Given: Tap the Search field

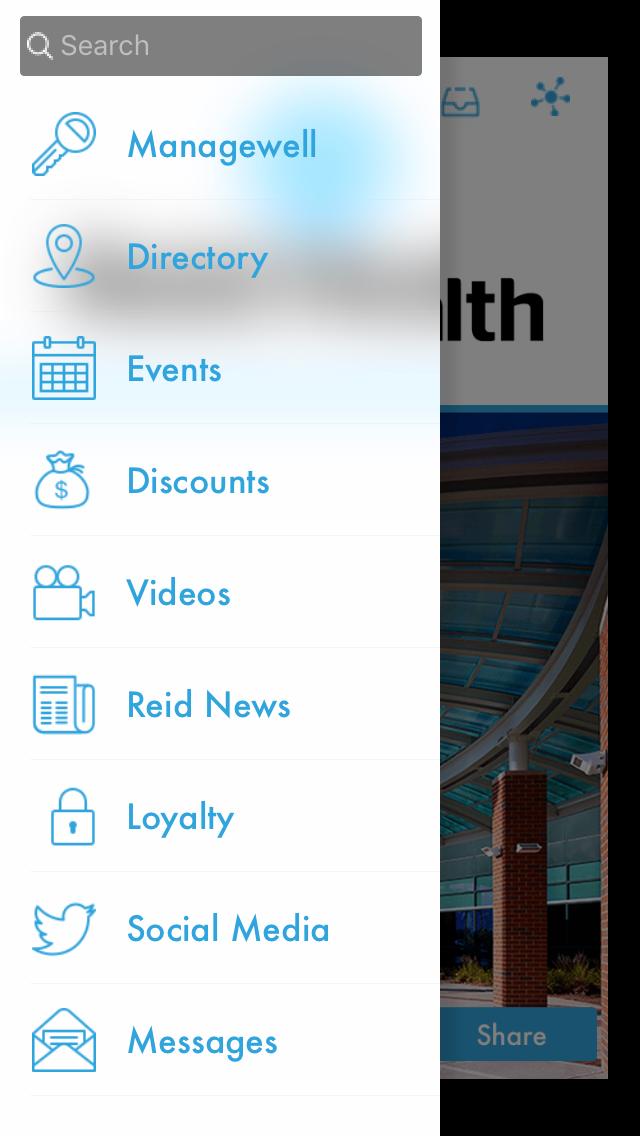Looking at the screenshot, I should pyautogui.click(x=220, y=46).
